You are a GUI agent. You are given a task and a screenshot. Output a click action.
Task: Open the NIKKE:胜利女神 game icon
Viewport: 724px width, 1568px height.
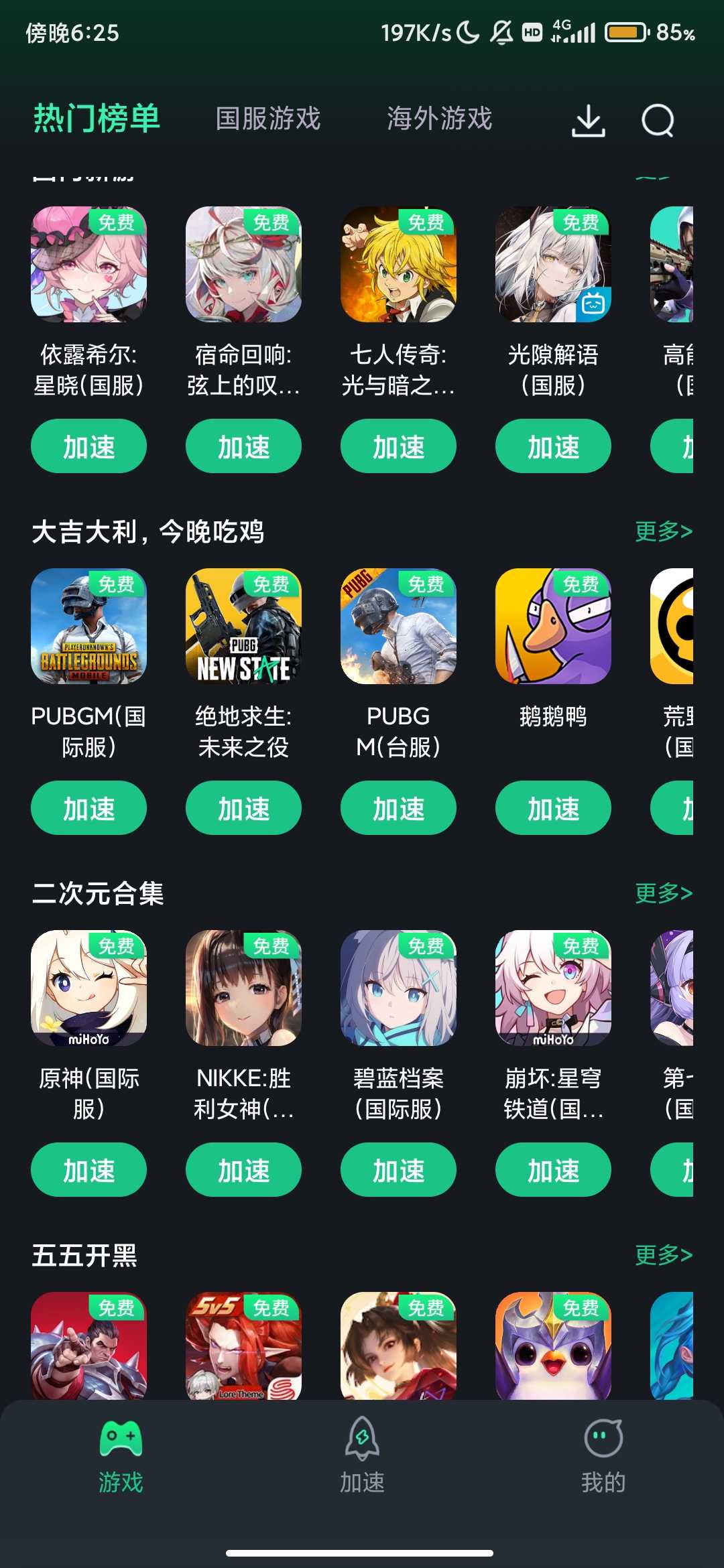pyautogui.click(x=243, y=988)
